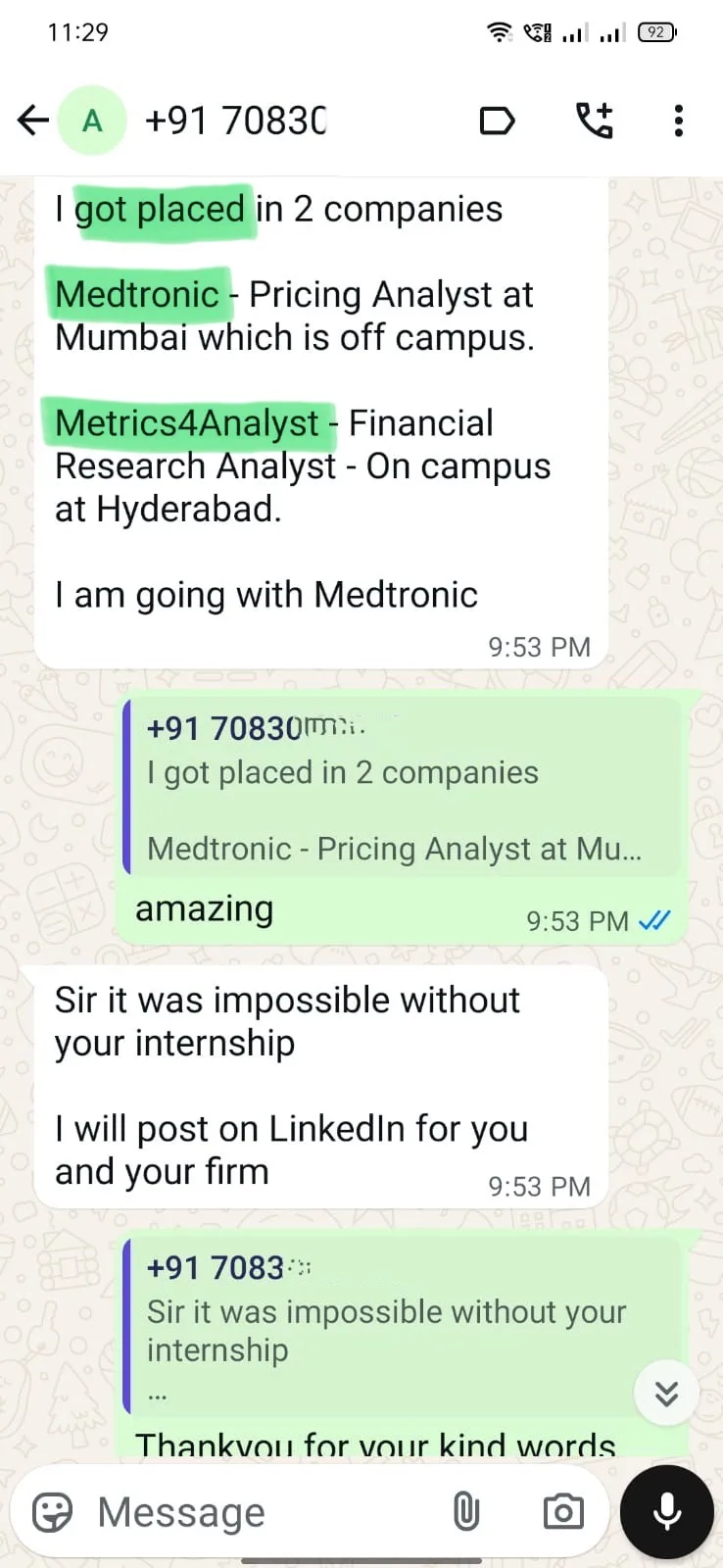Image resolution: width=723 pixels, height=1568 pixels.
Task: Record a voice message with the microphone
Action: 667,1512
